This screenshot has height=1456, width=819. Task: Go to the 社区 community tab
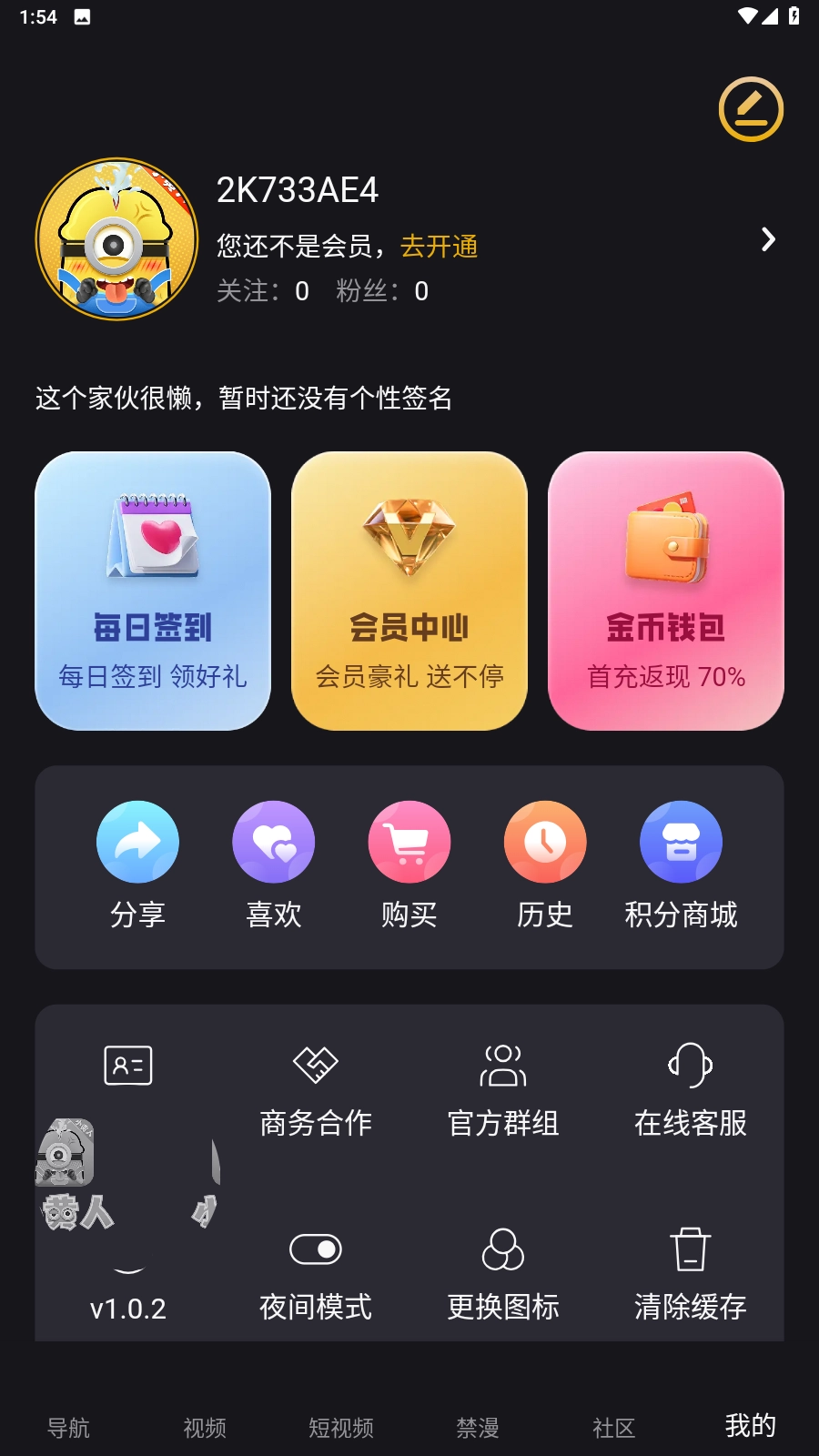click(x=614, y=1428)
